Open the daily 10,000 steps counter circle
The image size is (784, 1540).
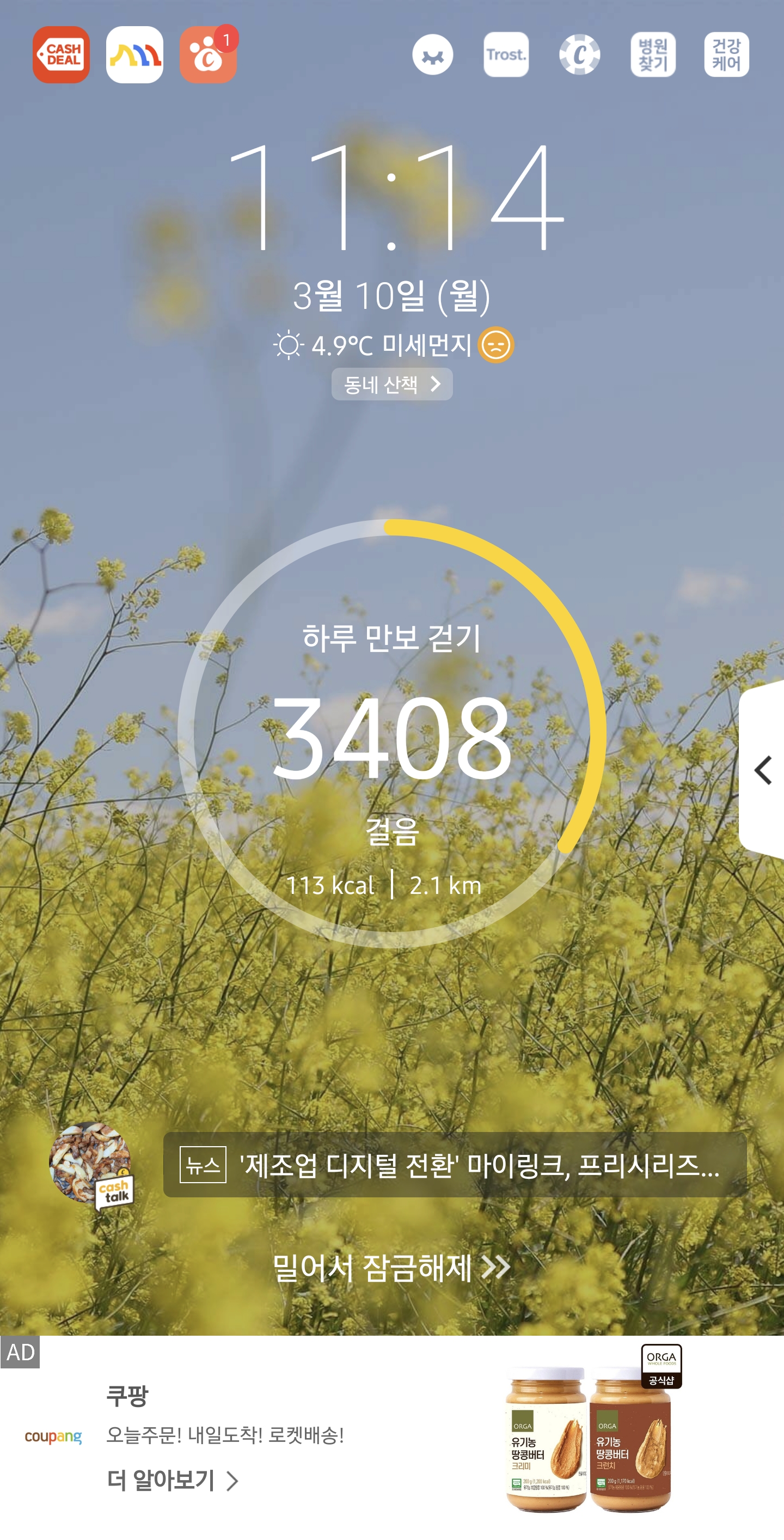(391, 734)
